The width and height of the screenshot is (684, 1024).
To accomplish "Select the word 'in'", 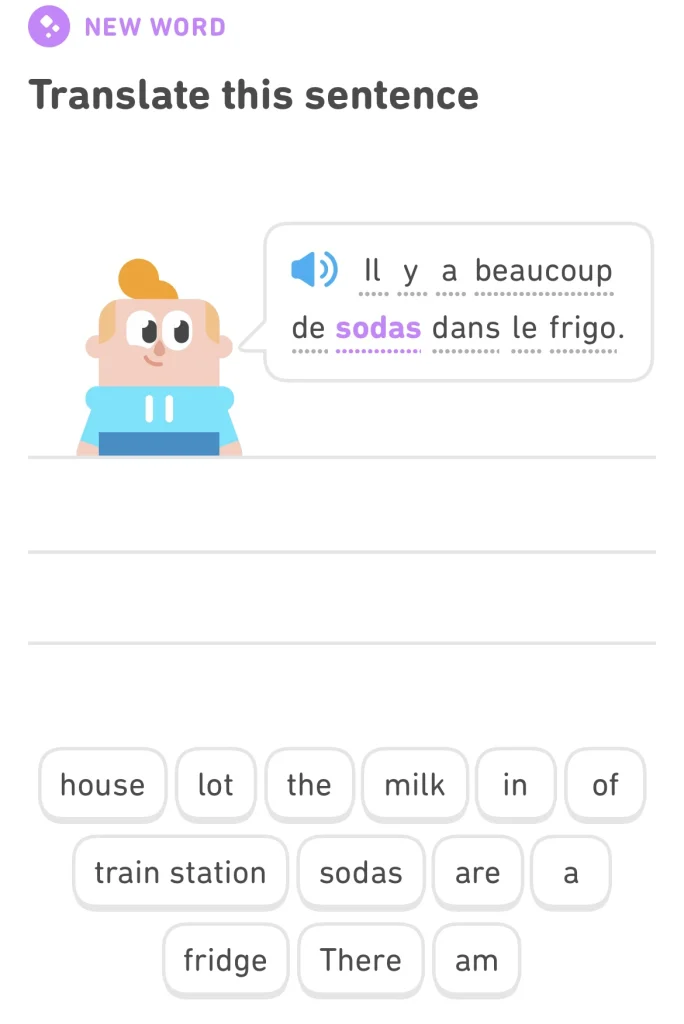I will pyautogui.click(x=514, y=785).
